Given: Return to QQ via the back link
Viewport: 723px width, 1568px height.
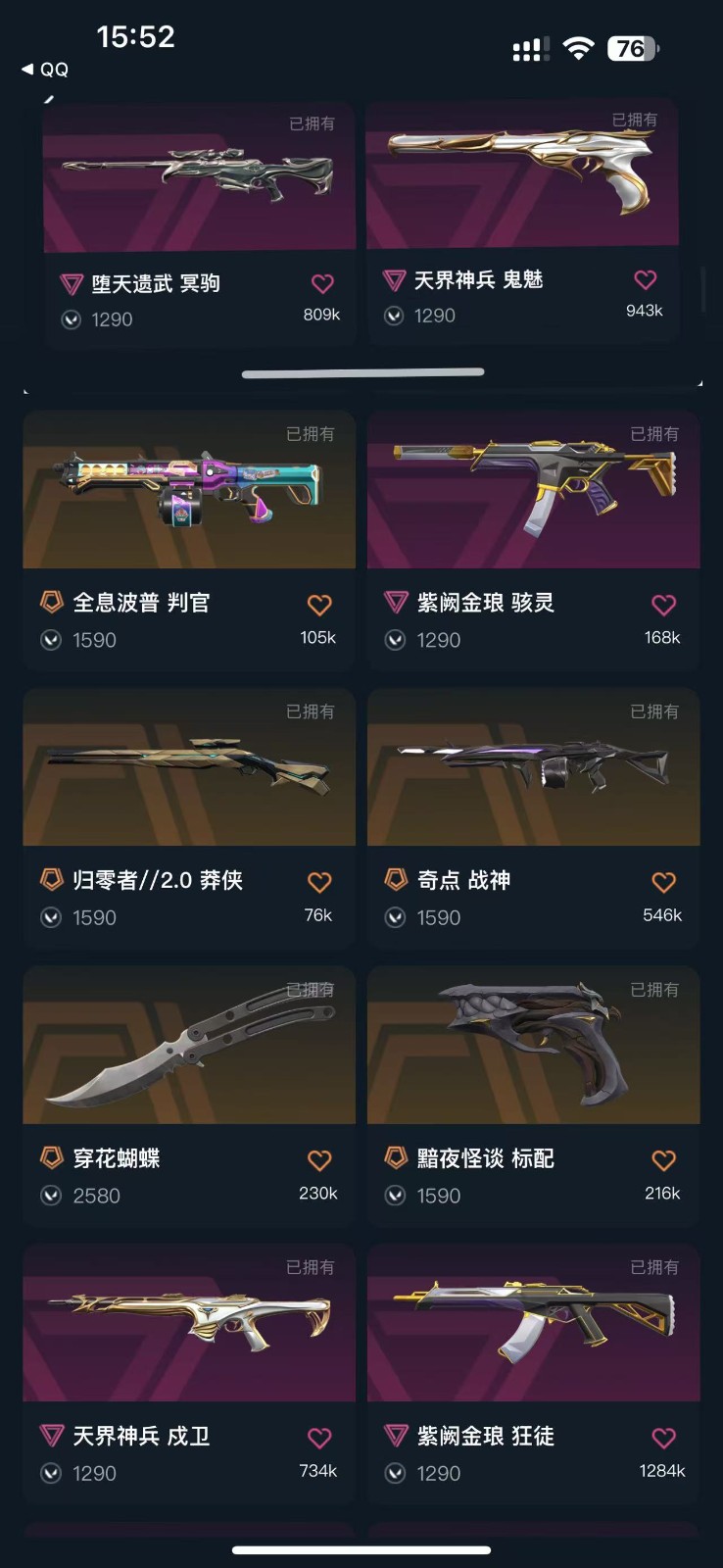Looking at the screenshot, I should click(x=45, y=70).
